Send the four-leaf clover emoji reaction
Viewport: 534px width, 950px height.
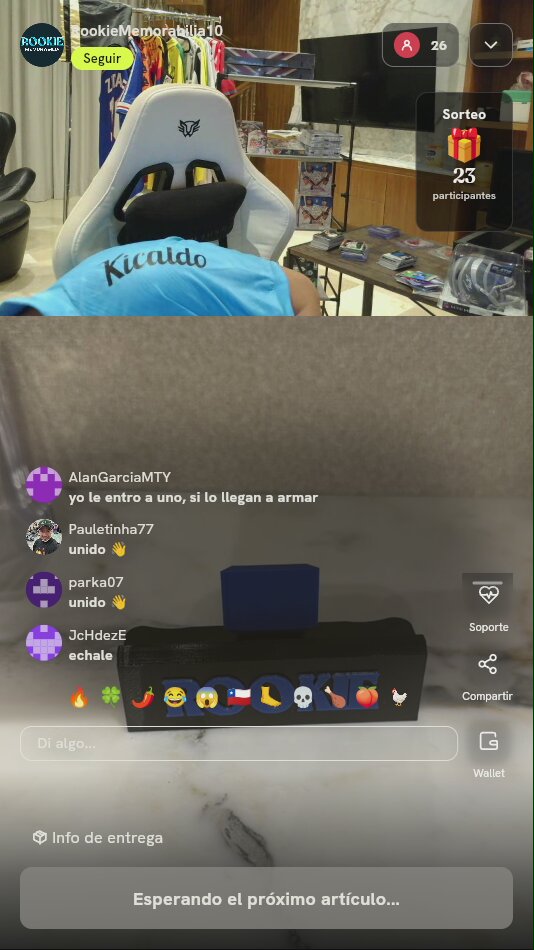click(x=111, y=697)
